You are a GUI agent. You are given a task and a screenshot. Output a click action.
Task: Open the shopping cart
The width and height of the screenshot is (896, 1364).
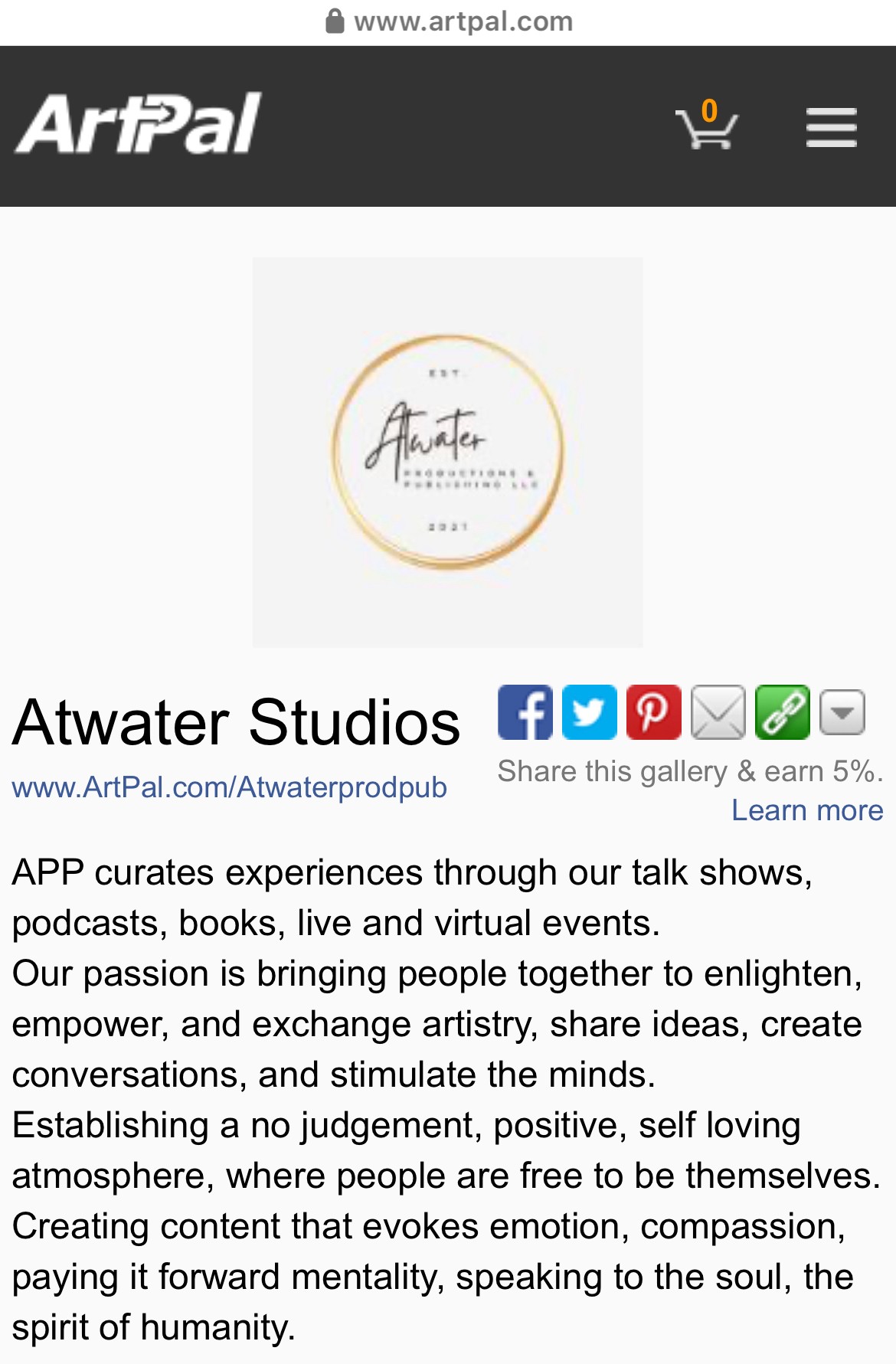pyautogui.click(x=706, y=126)
